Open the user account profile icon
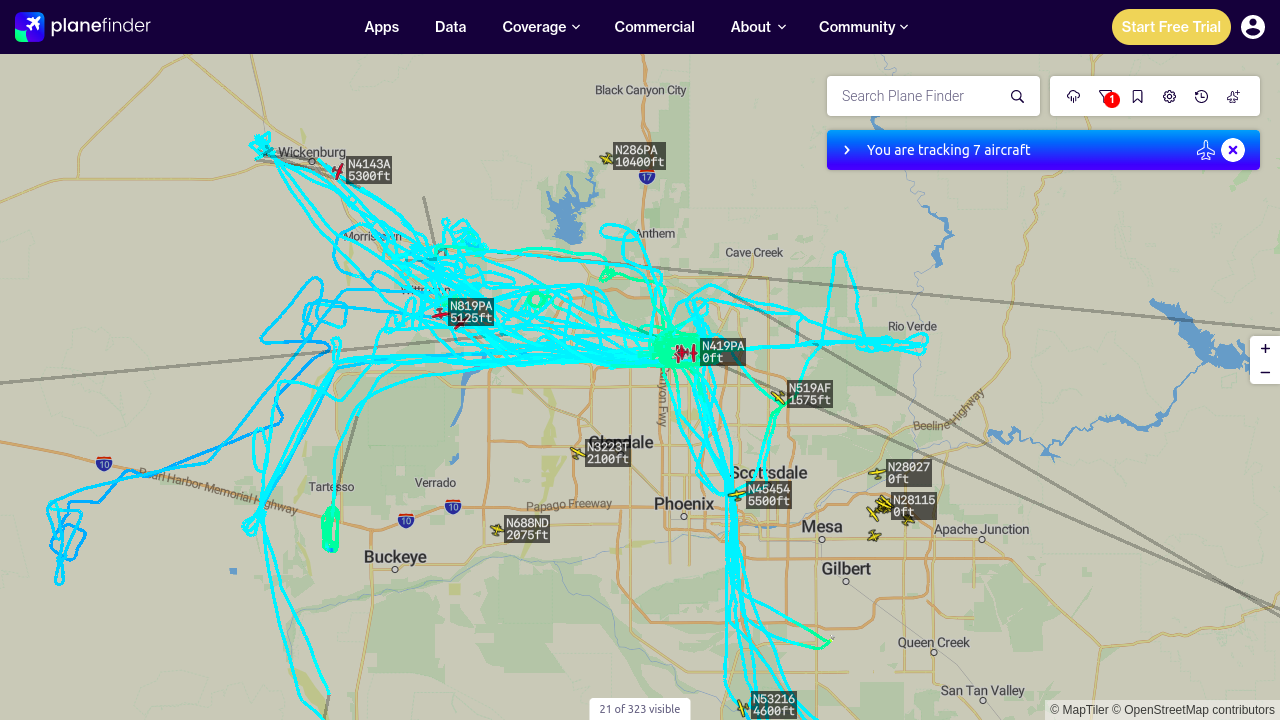The width and height of the screenshot is (1280, 720). [x=1253, y=27]
